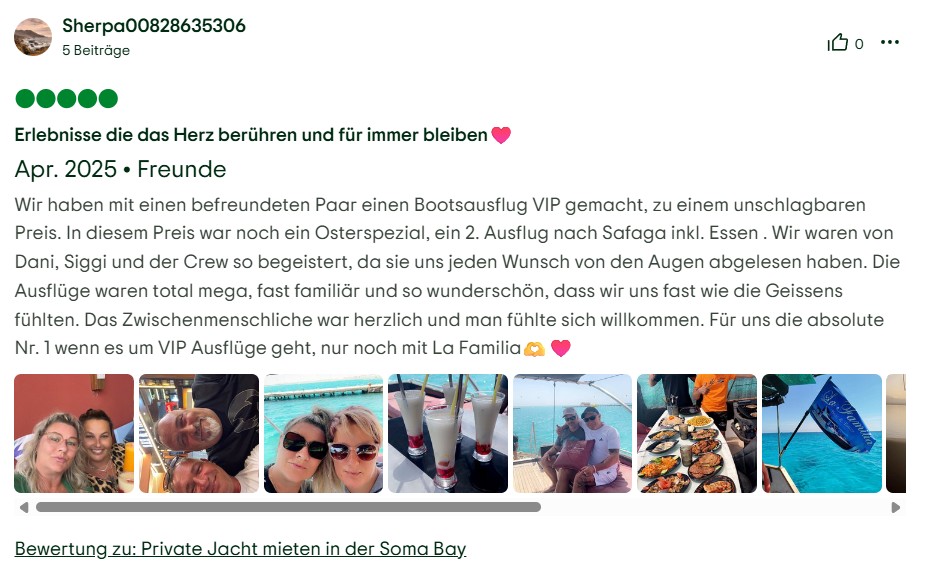Open the Sherpa00828635306 username link
The width and height of the screenshot is (940, 561).
tap(153, 26)
